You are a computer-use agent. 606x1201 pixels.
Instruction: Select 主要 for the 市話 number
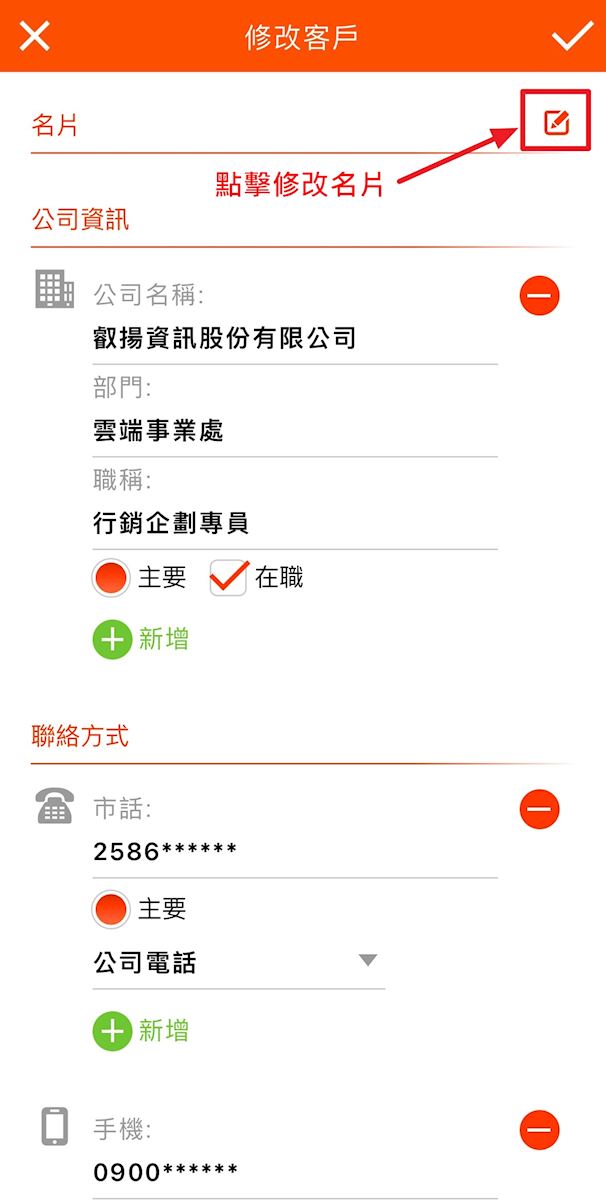[x=111, y=909]
